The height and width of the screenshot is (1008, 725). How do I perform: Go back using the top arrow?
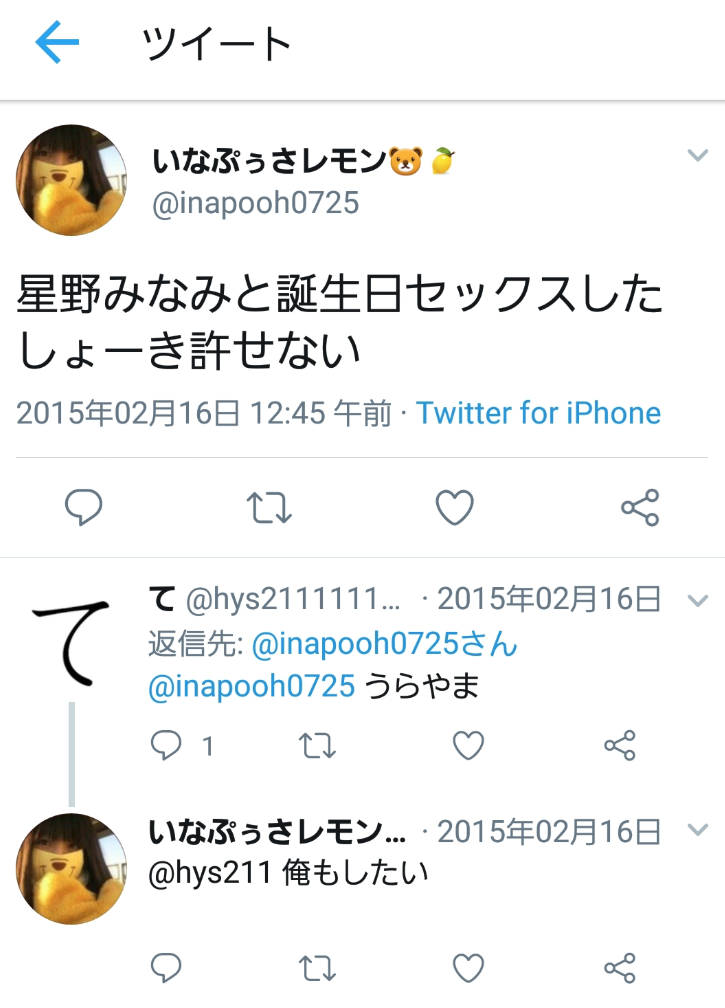57,43
